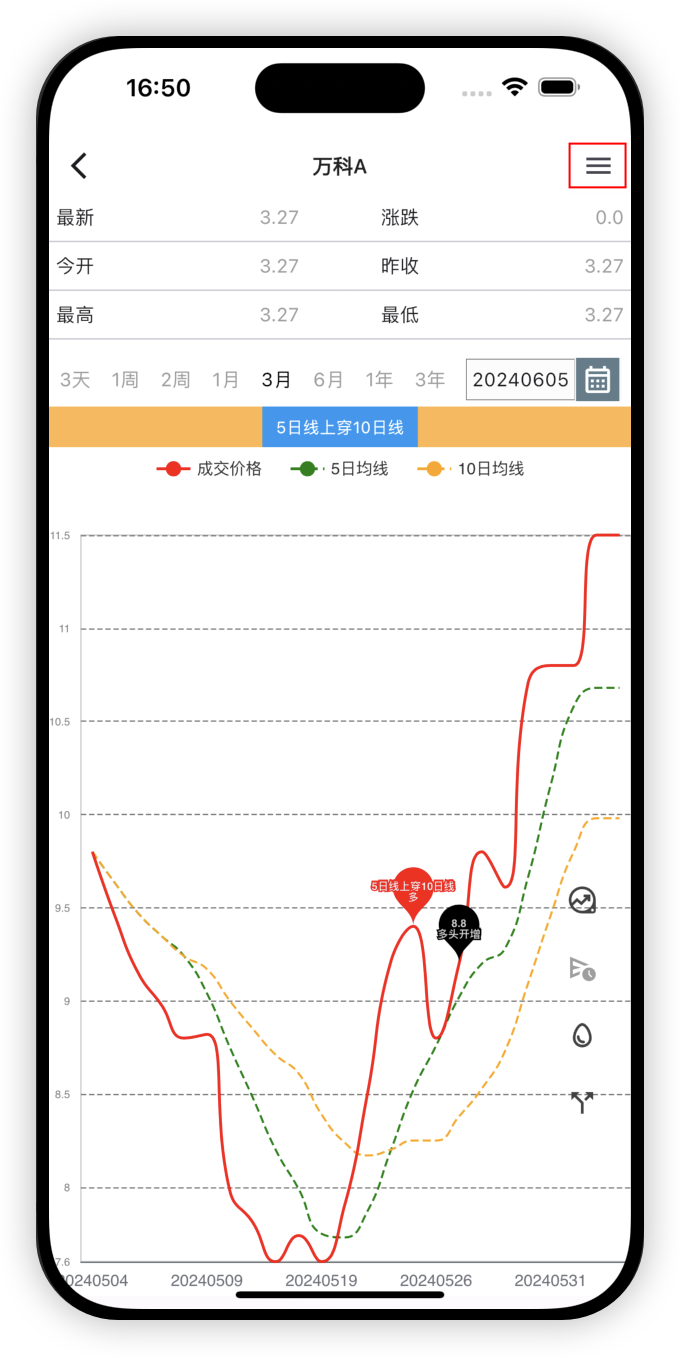
Task: Select the 3月 time range
Action: [x=277, y=380]
